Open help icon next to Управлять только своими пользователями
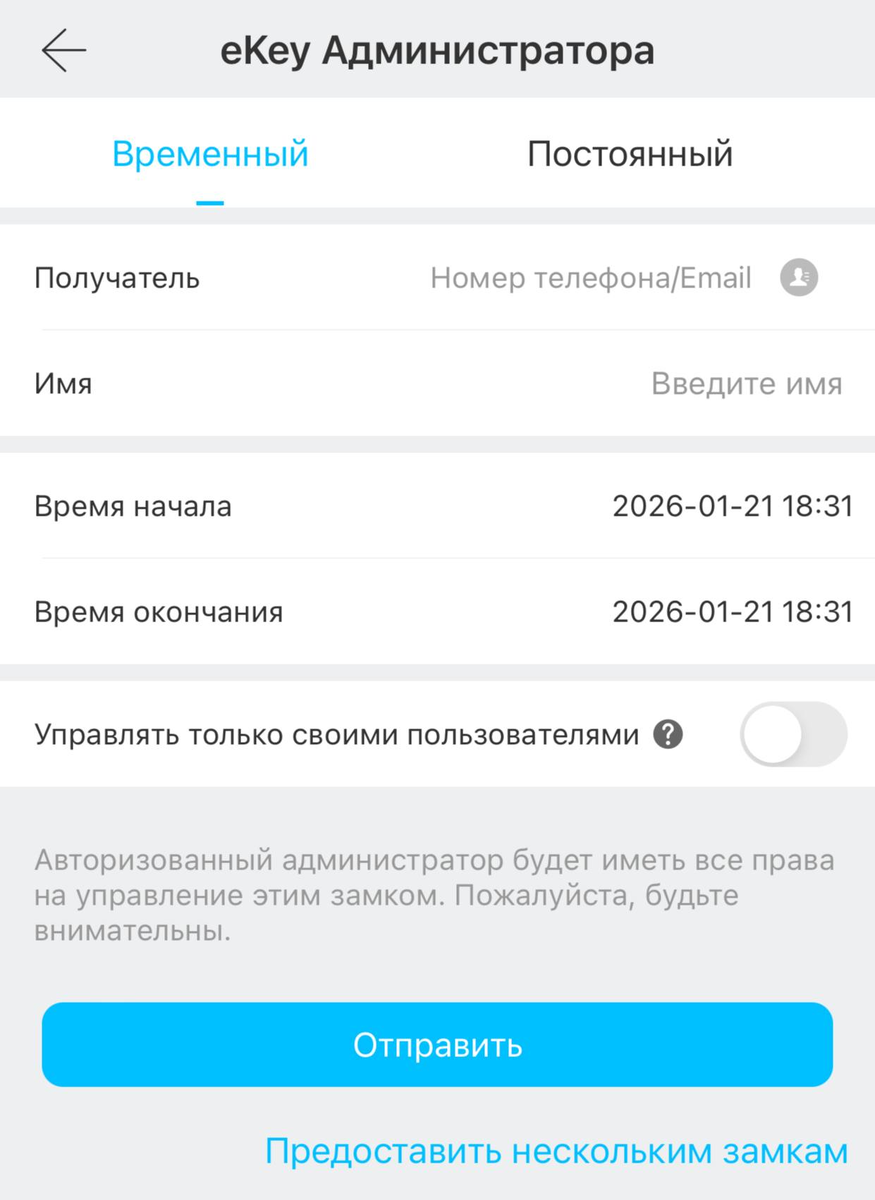 pyautogui.click(x=668, y=735)
